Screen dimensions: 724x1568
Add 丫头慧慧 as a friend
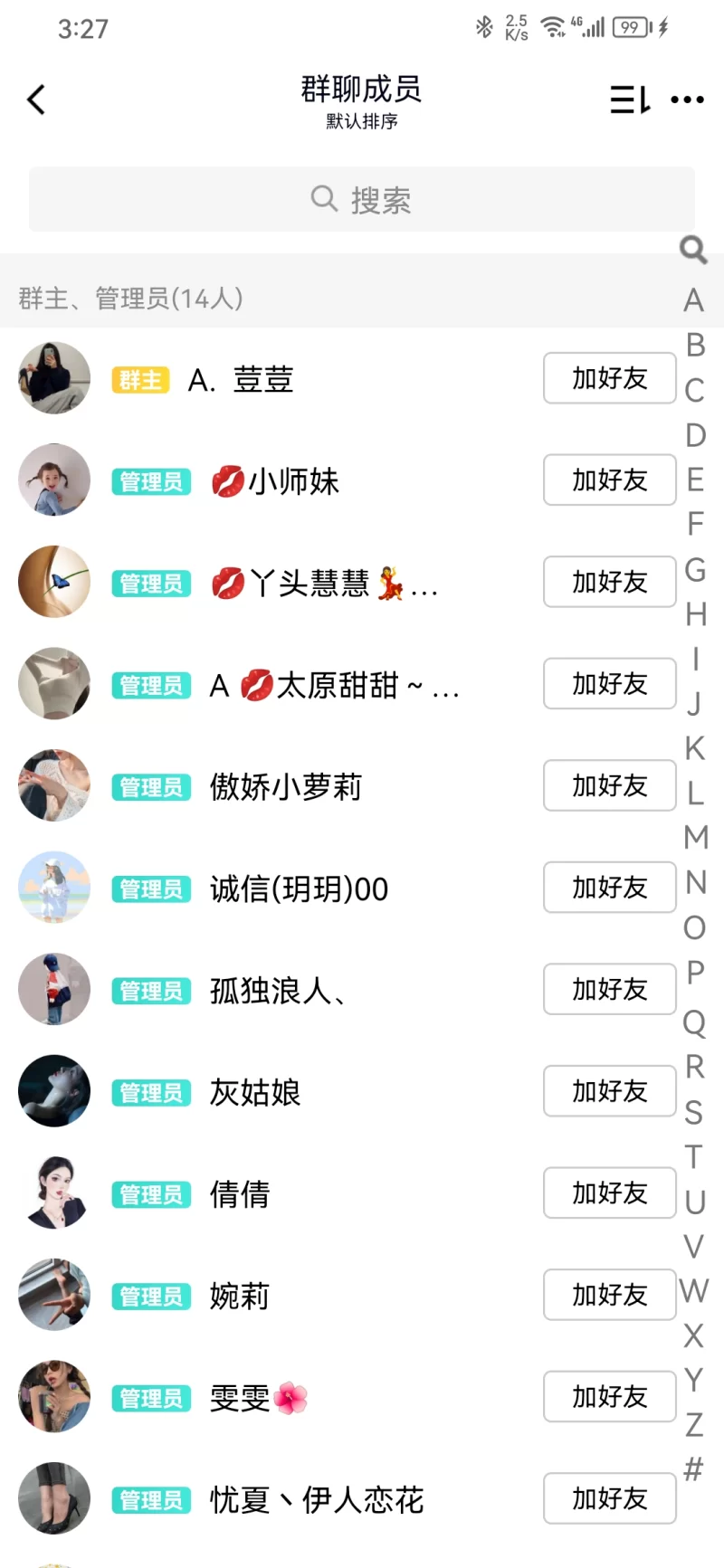[x=609, y=582]
